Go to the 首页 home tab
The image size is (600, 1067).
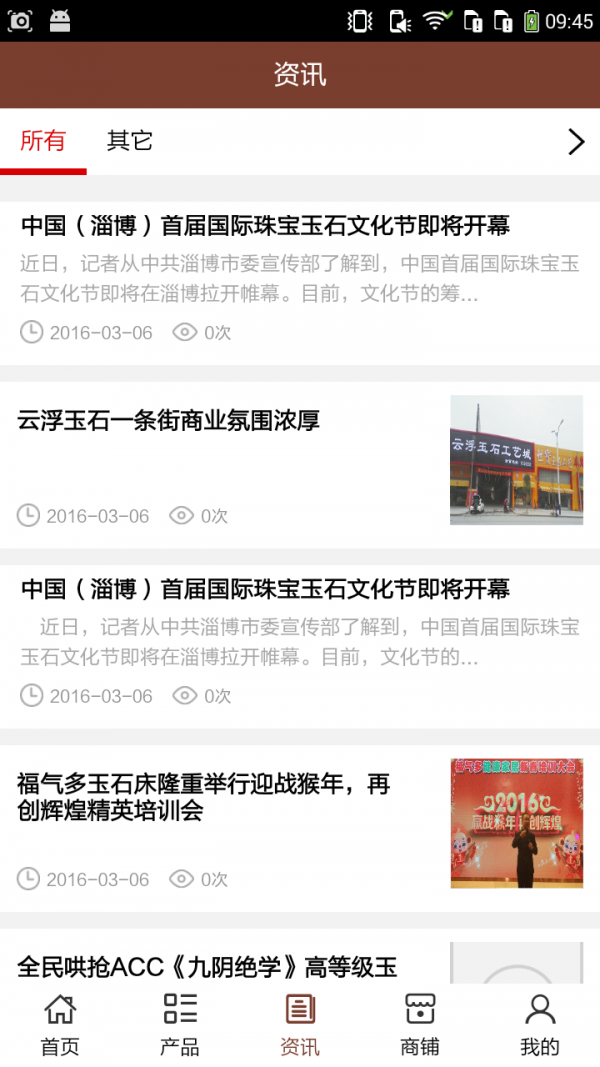[60, 1025]
